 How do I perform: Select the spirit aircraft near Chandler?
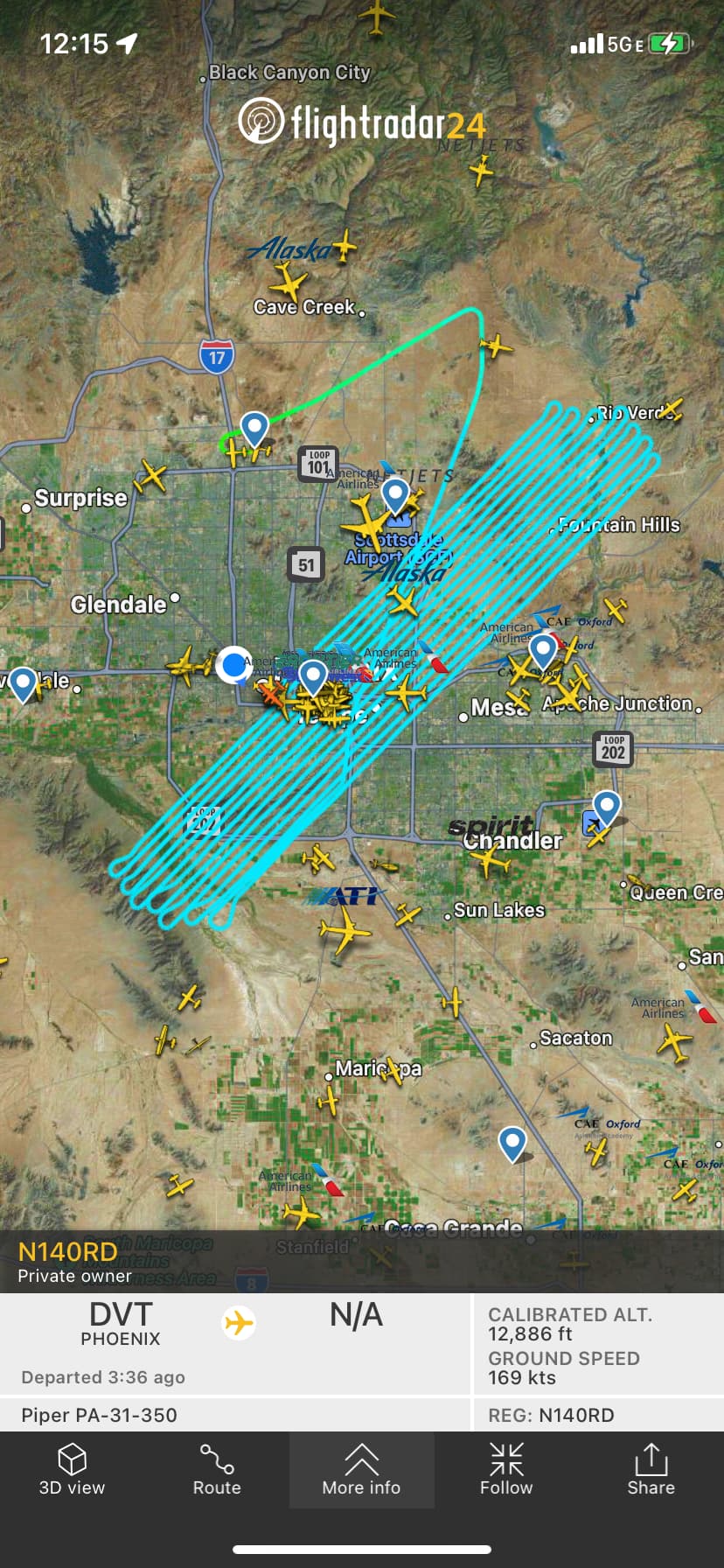(x=490, y=858)
